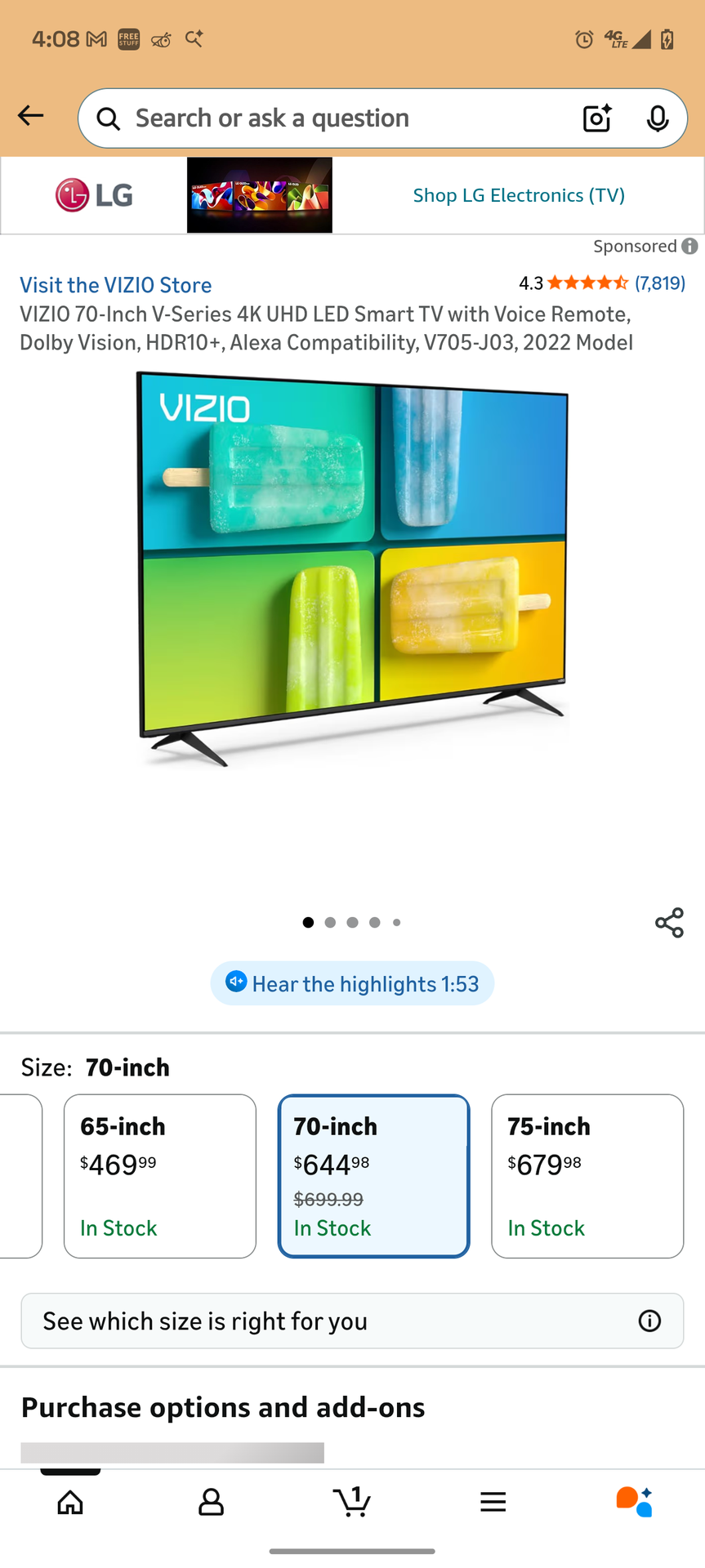Open the account profile tab
705x1568 pixels.
[211, 1502]
